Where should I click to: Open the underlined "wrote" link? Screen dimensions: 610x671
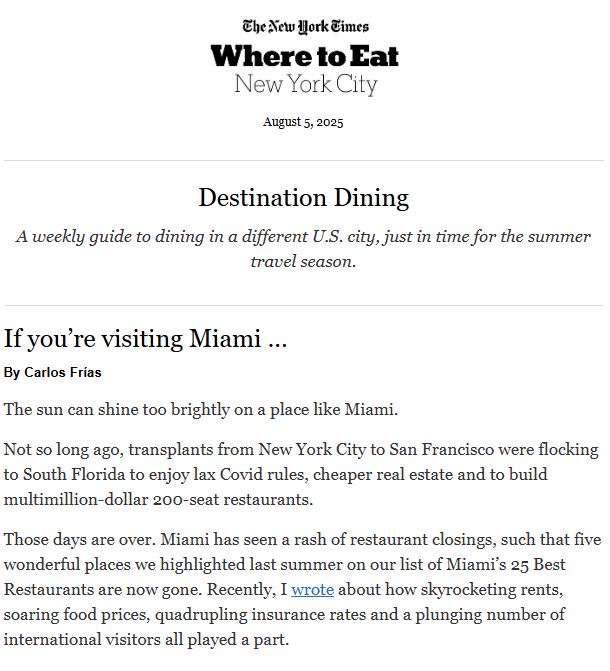point(312,589)
